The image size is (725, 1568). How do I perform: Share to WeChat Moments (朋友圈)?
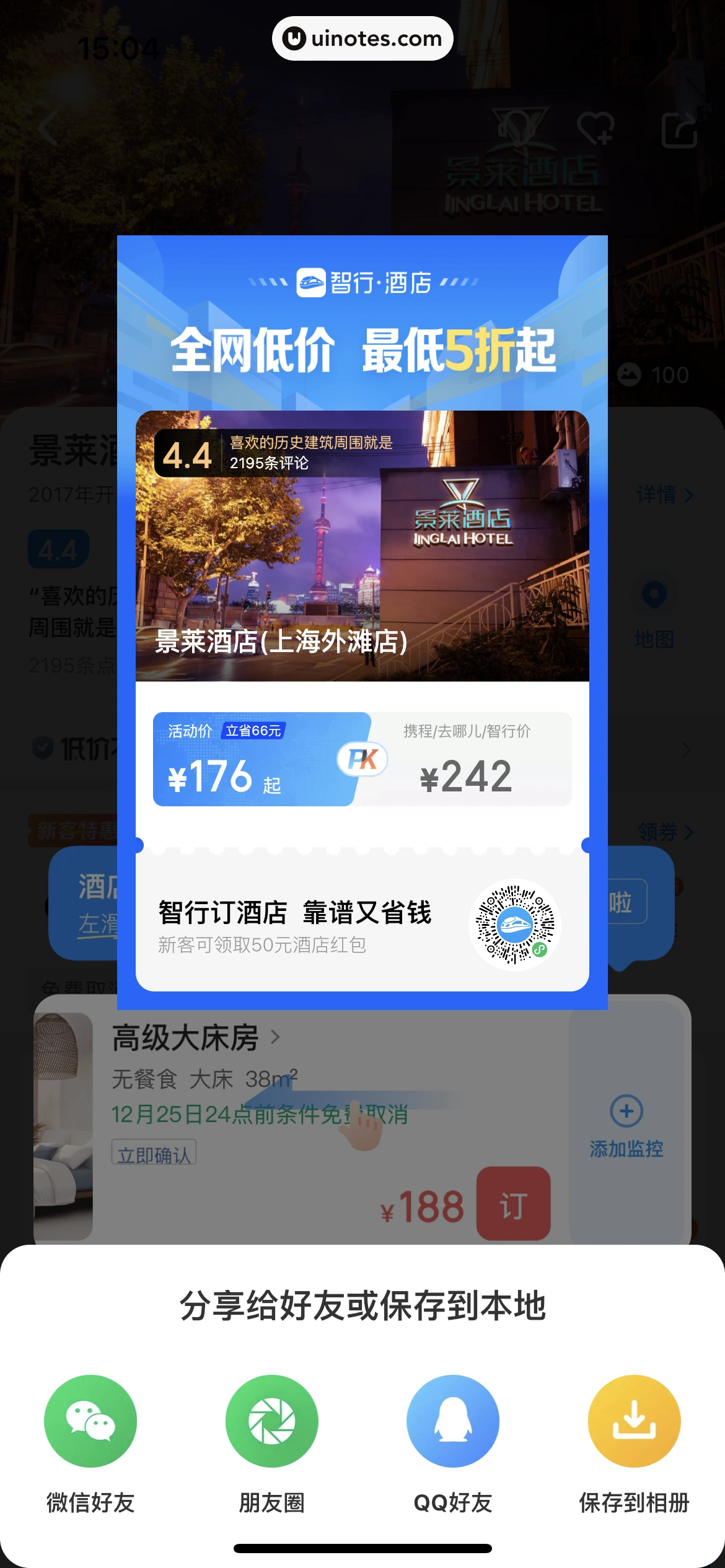271,1421
